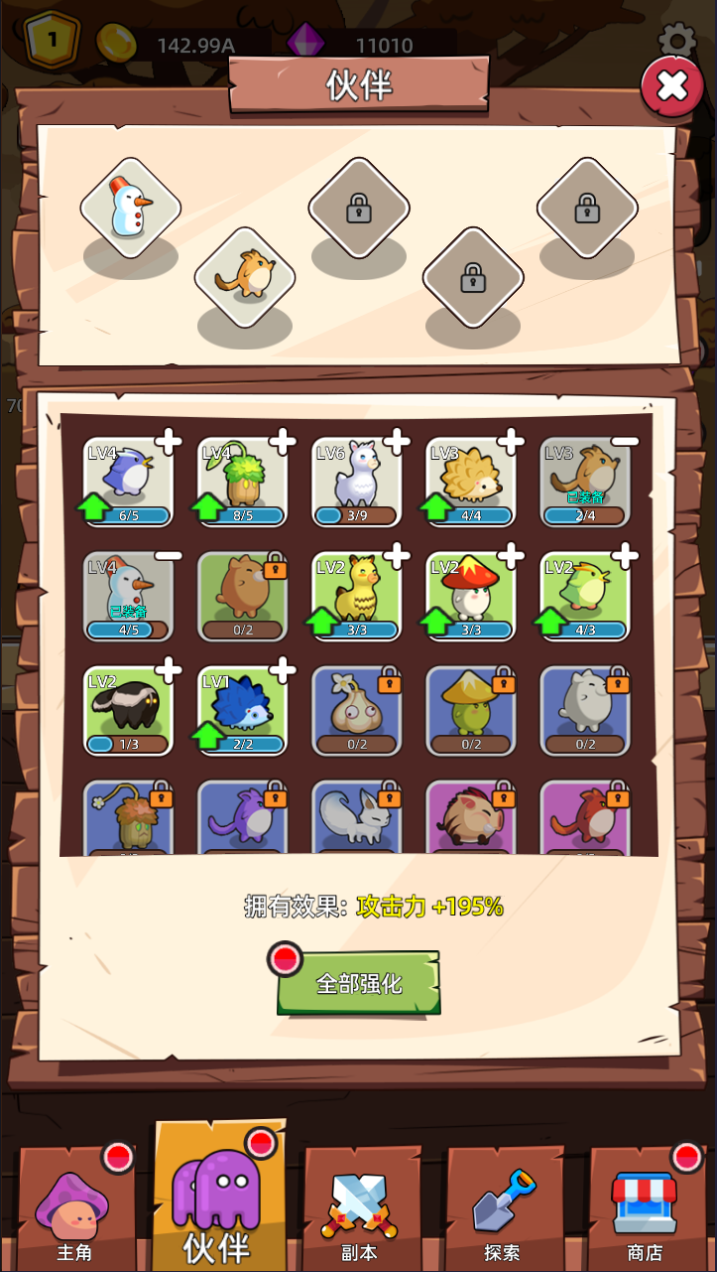Switch to the 主角 tab
The width and height of the screenshot is (717, 1272).
coord(75,1210)
